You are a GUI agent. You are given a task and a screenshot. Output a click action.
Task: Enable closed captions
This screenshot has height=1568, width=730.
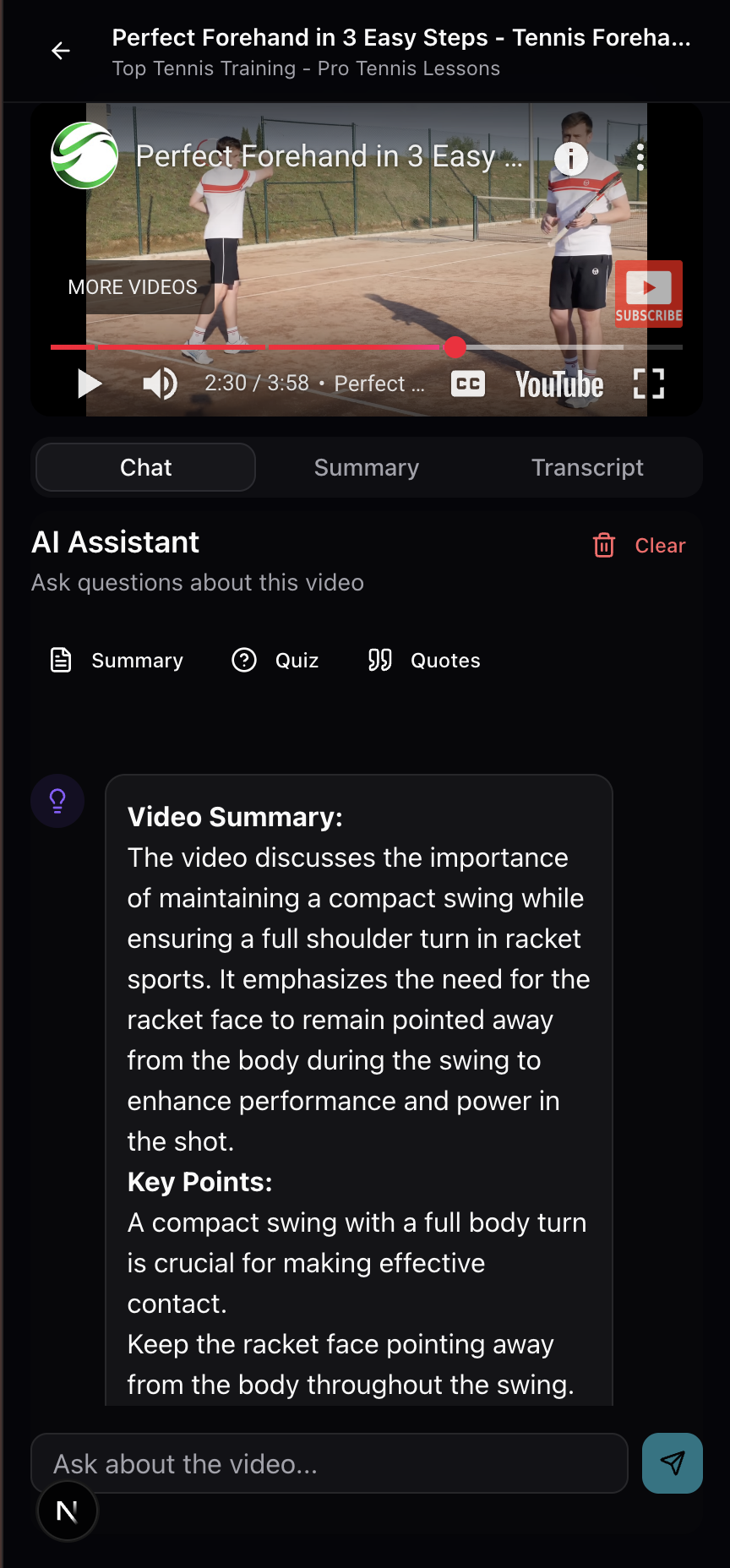point(468,384)
